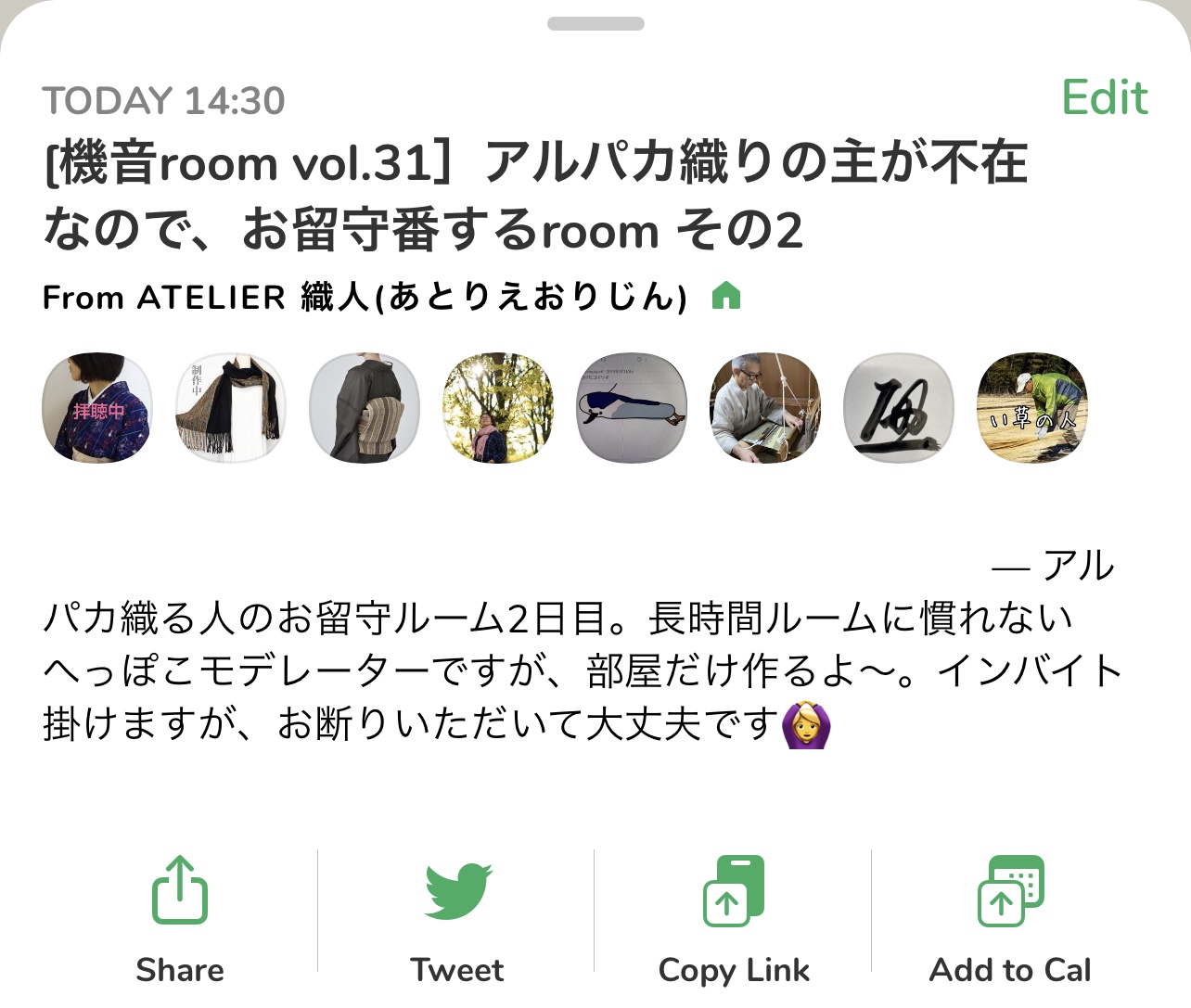Screen dimensions: 1191x1008
Task: Open the 拝聴中 kimono avatar profile
Action: [x=97, y=408]
